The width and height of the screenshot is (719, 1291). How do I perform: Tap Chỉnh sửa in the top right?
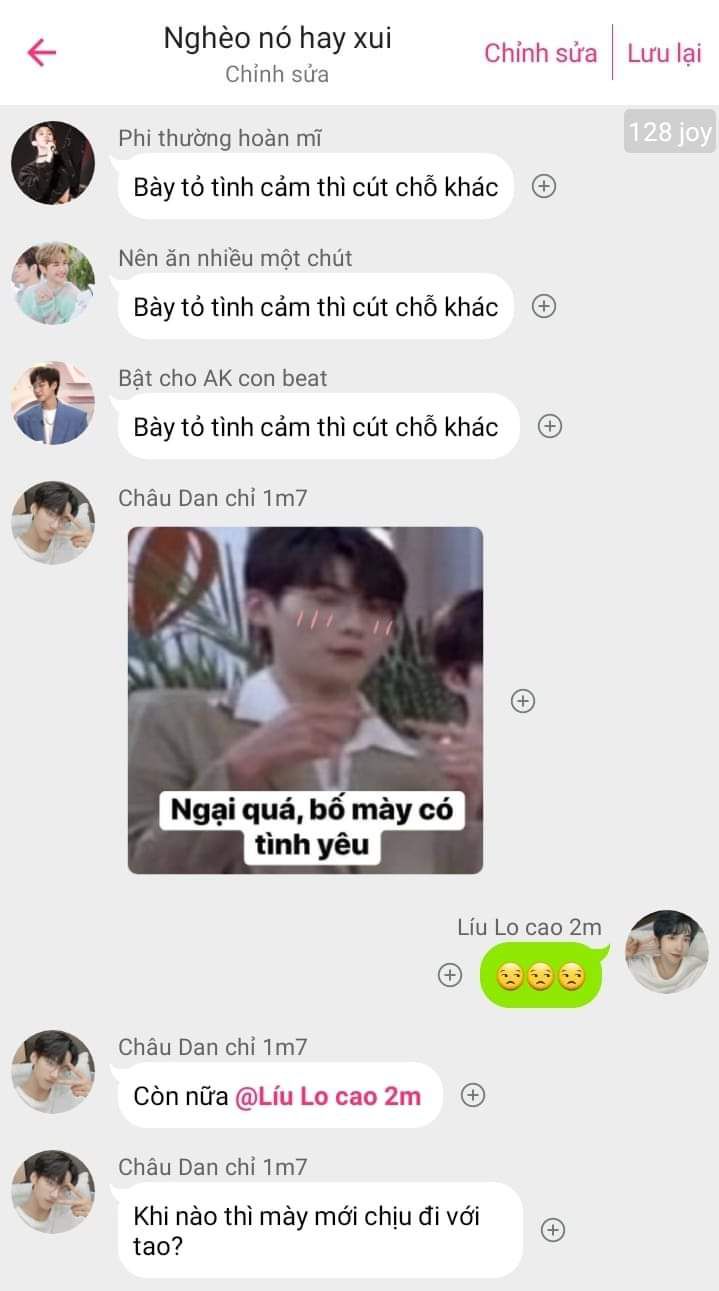tap(540, 53)
